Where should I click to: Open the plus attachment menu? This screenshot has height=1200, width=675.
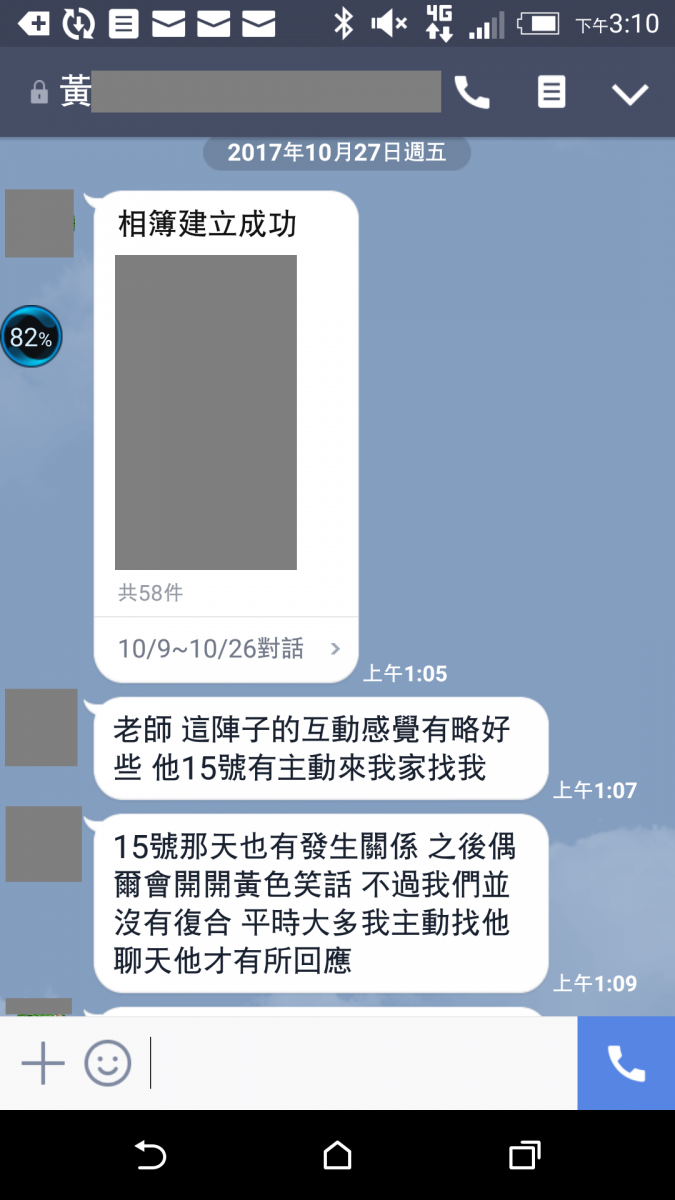[43, 1063]
